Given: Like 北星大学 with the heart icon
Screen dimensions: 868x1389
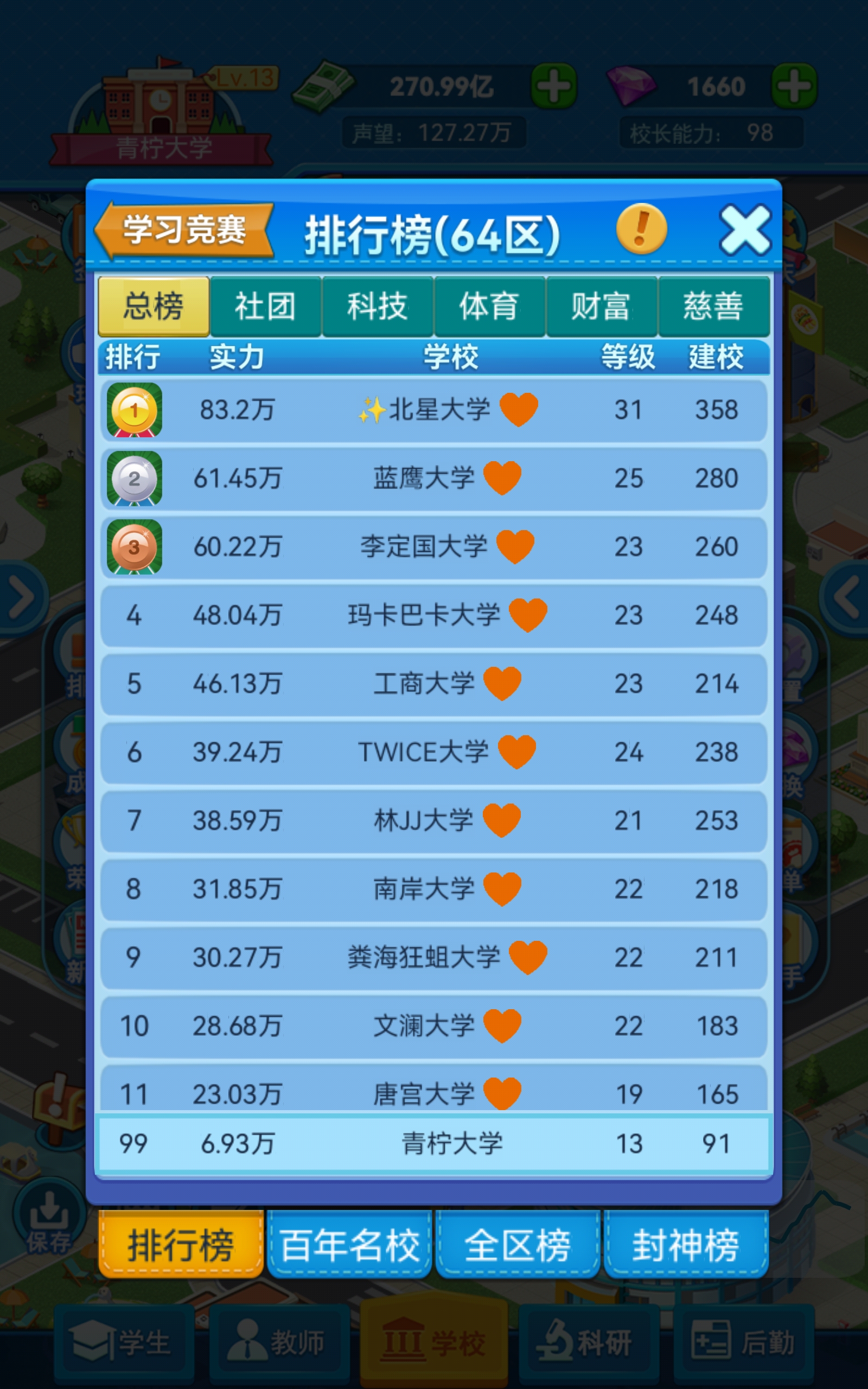Looking at the screenshot, I should click(x=519, y=409).
